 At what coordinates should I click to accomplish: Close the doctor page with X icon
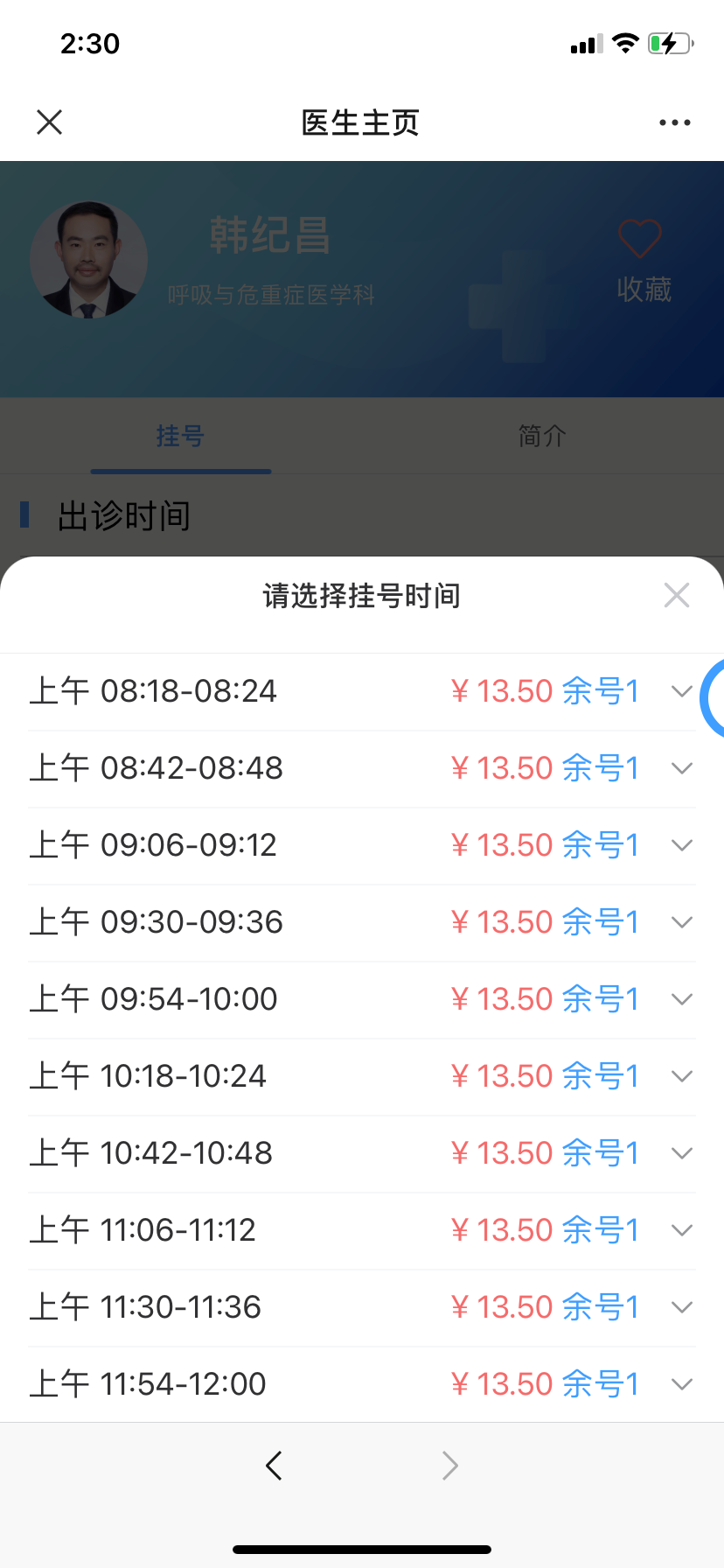pos(50,122)
